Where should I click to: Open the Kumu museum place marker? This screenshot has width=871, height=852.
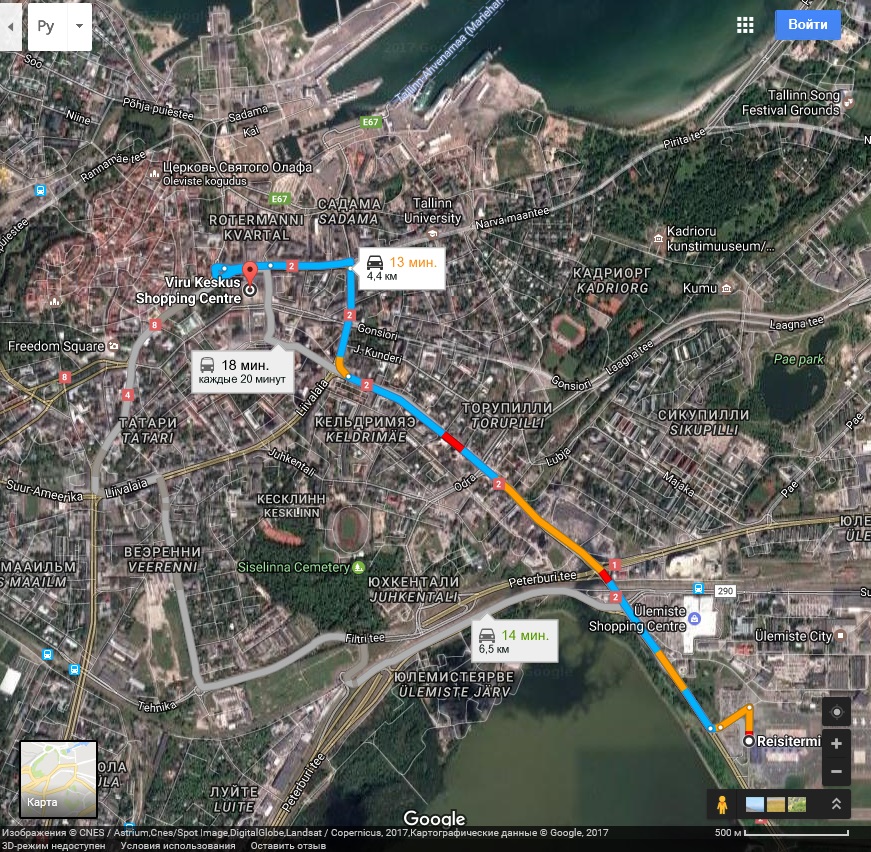(726, 288)
